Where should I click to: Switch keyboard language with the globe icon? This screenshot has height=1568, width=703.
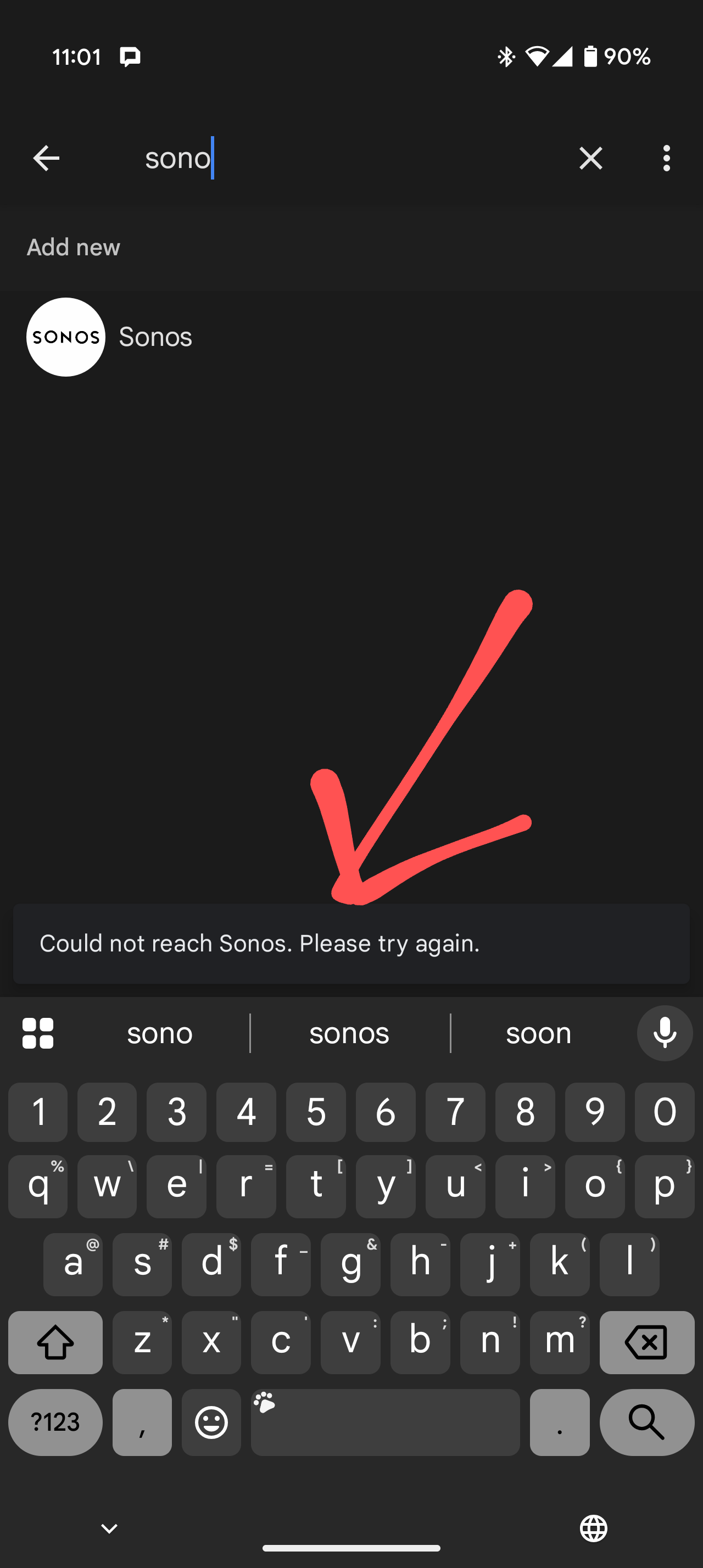click(x=594, y=1528)
